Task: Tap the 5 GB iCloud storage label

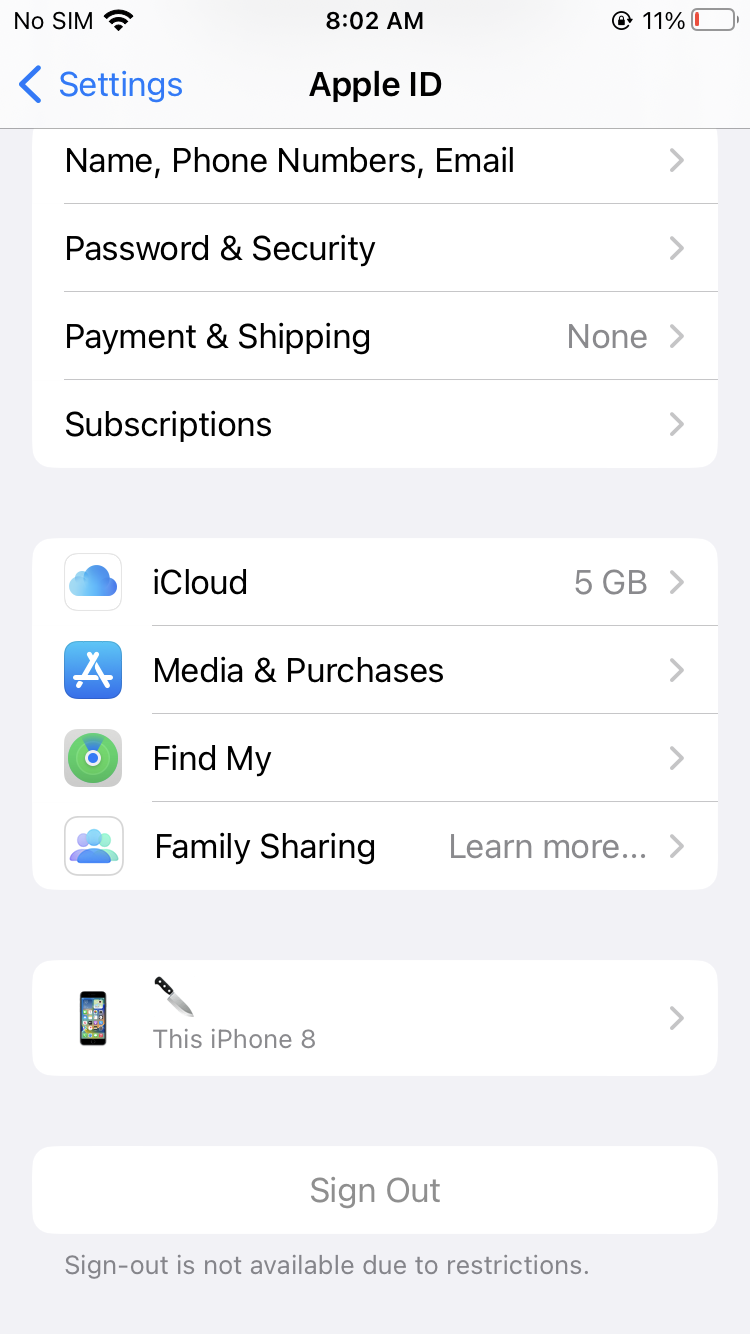Action: click(610, 582)
